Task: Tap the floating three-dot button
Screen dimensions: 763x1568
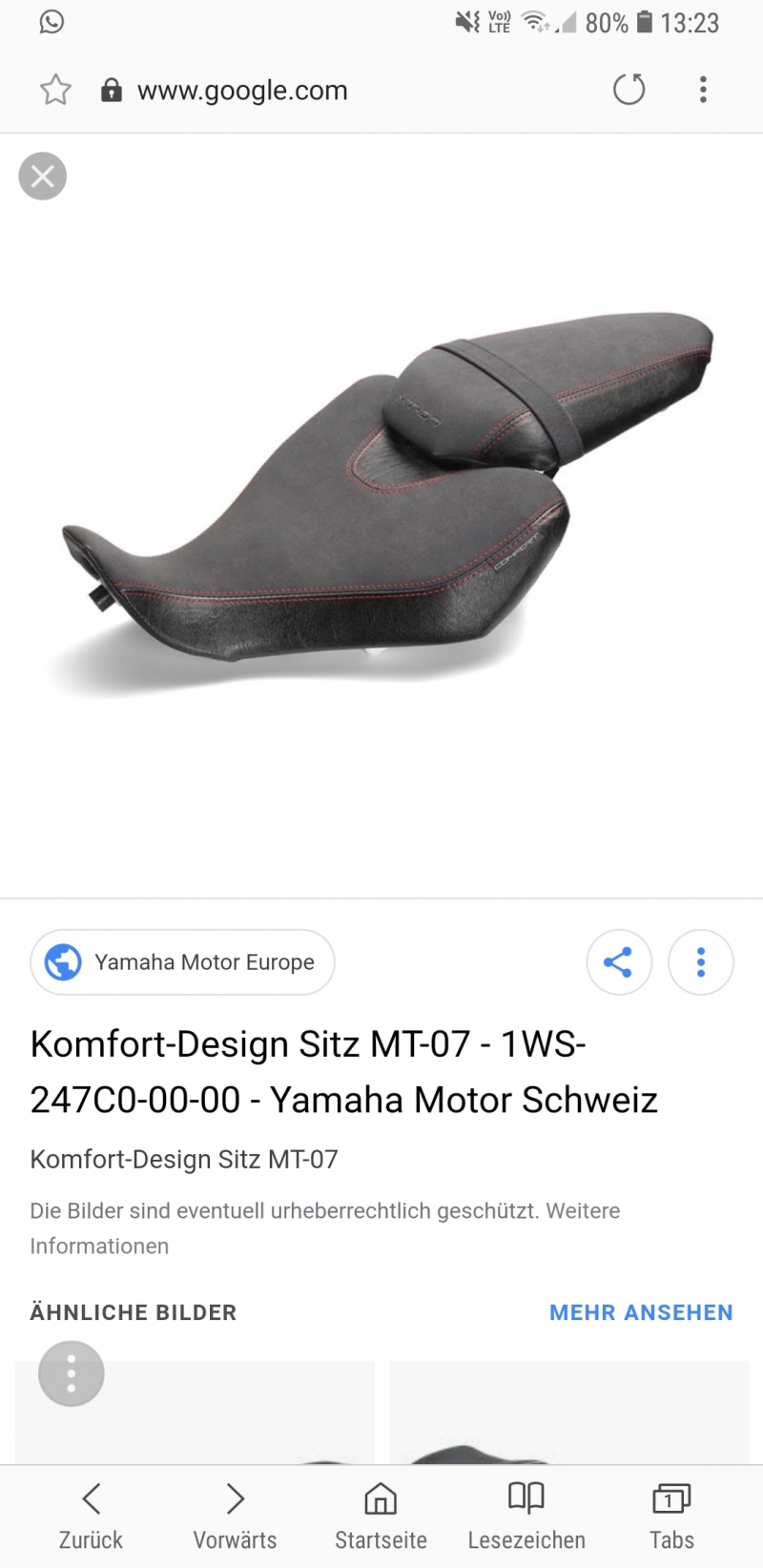Action: point(71,1373)
